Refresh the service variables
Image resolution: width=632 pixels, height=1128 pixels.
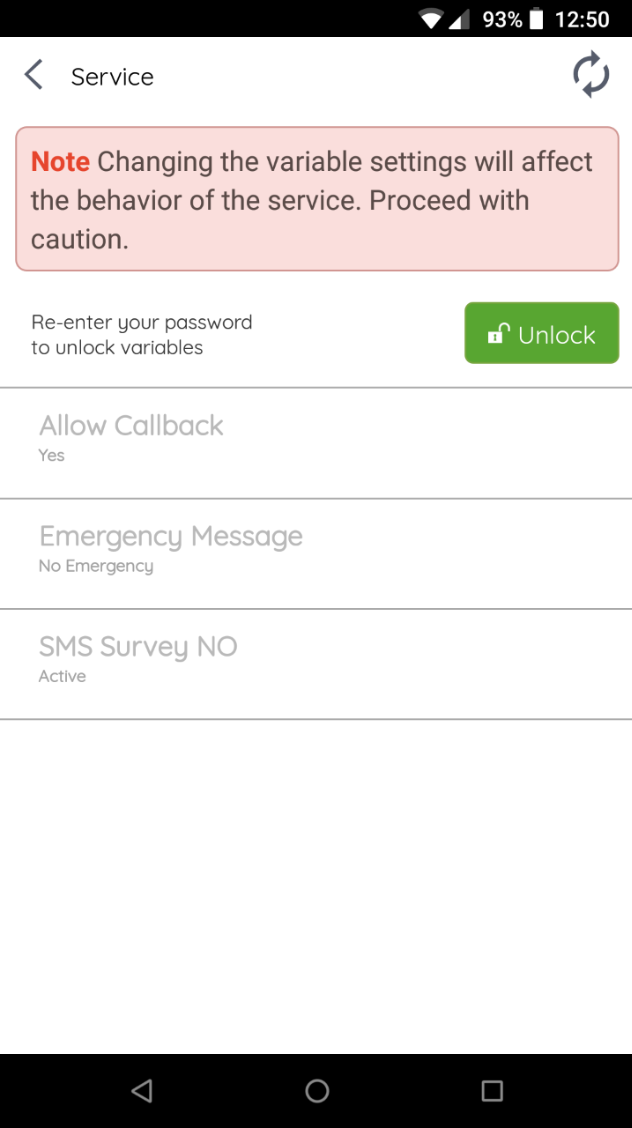click(590, 75)
